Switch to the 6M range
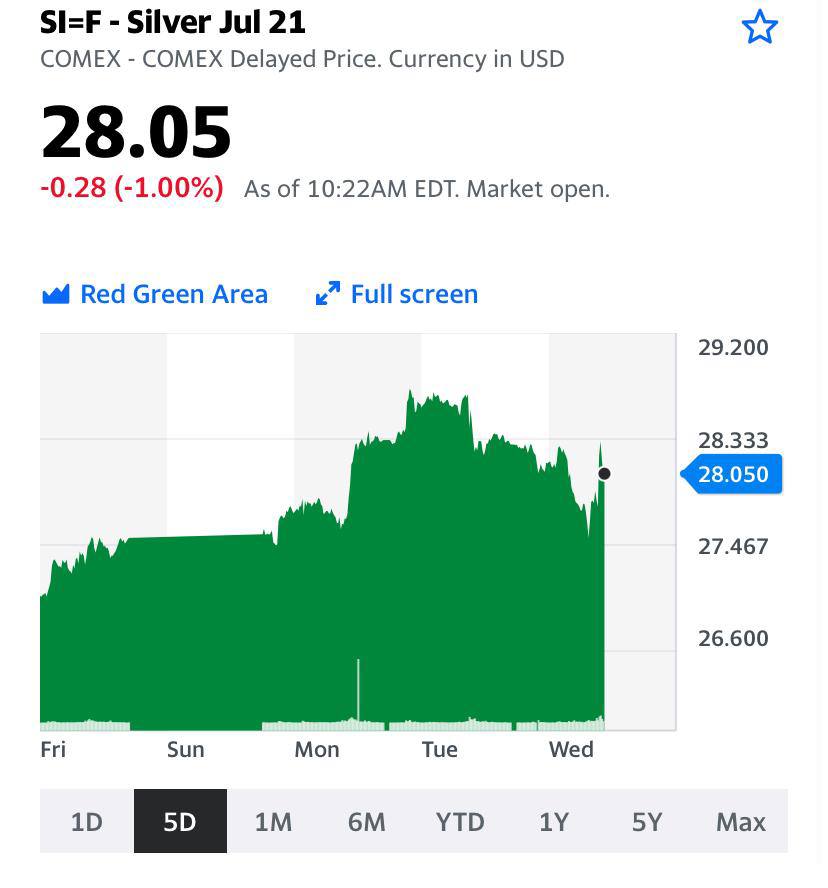 (367, 822)
